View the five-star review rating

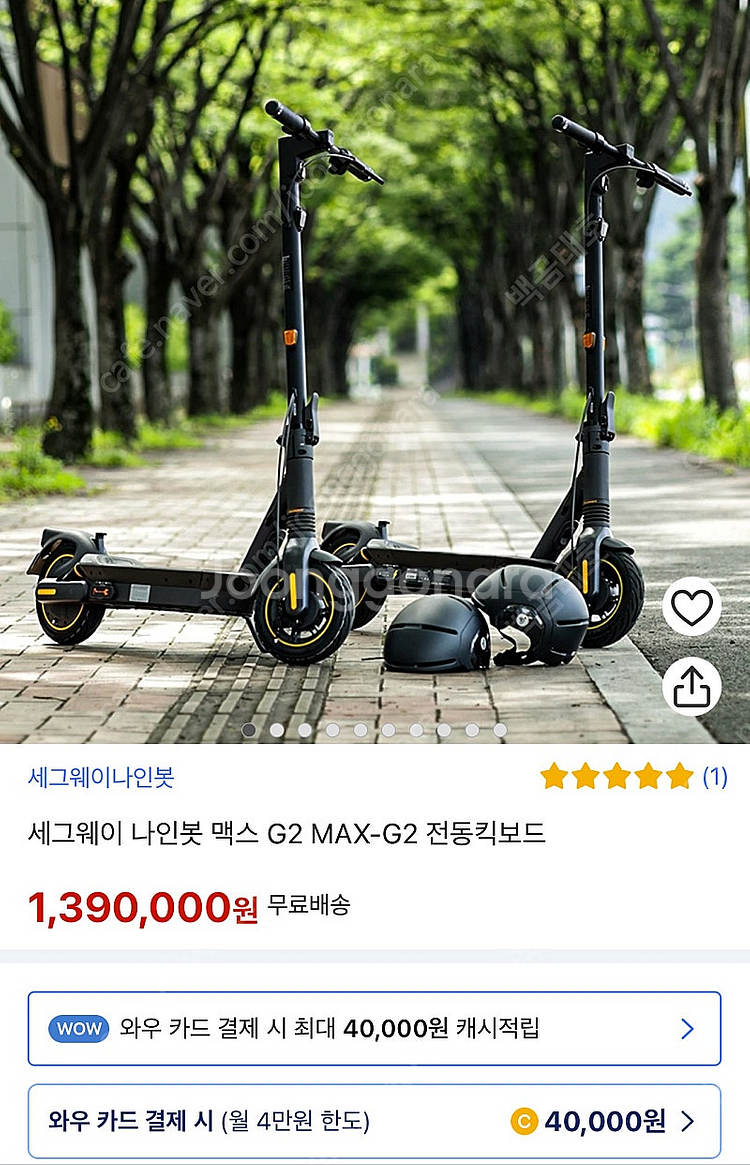(632, 776)
